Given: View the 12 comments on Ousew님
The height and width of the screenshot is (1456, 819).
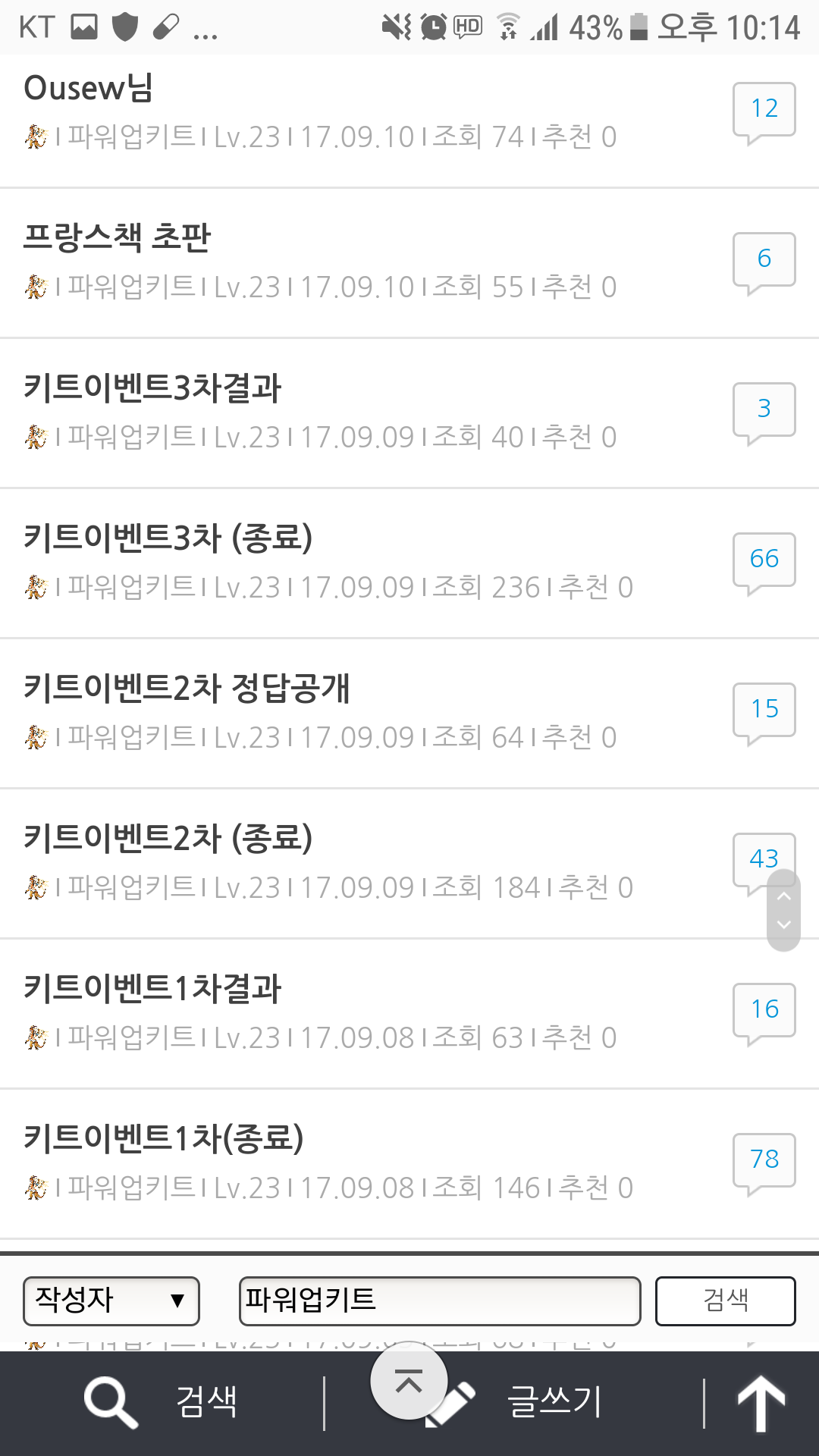Looking at the screenshot, I should click(764, 110).
